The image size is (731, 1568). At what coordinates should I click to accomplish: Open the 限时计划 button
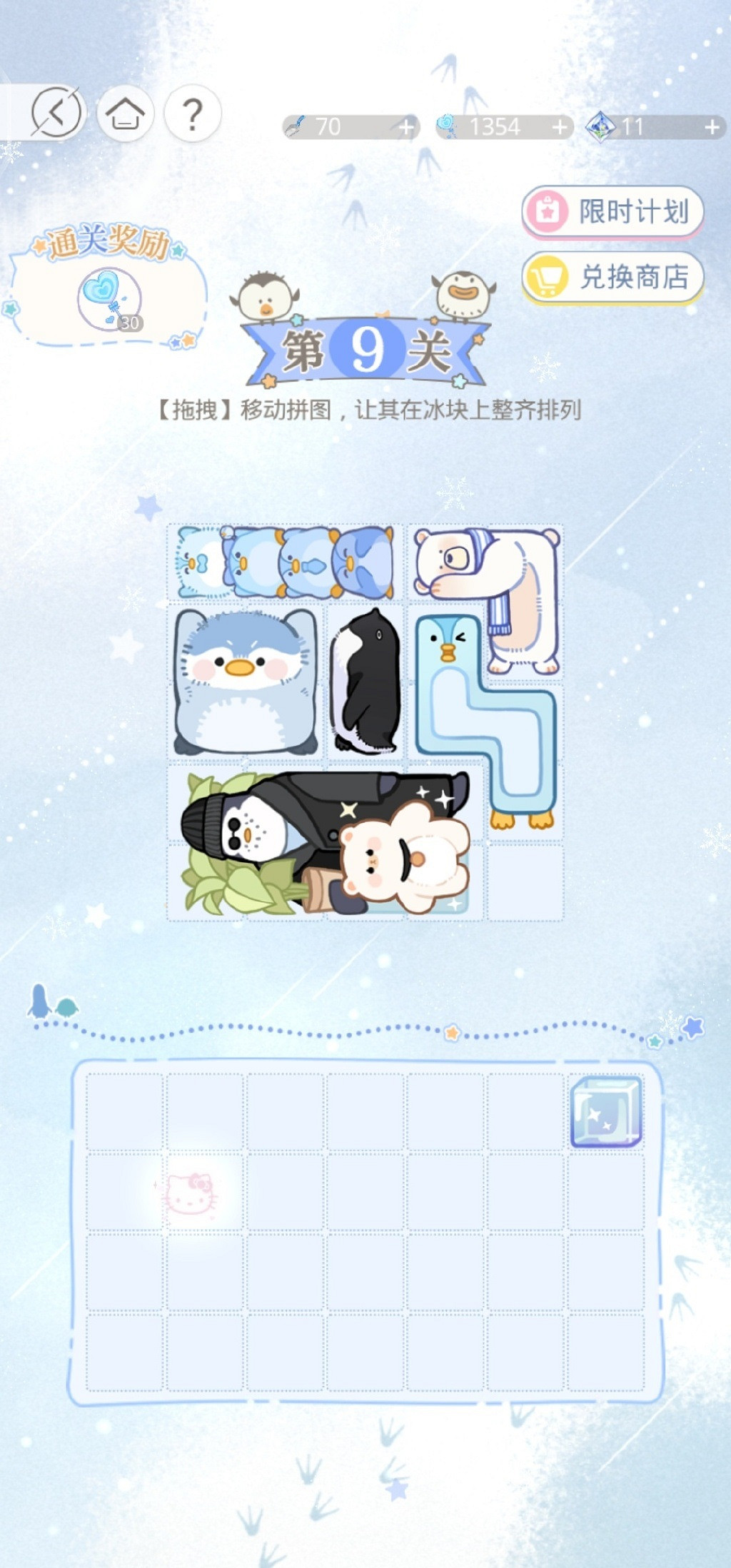coord(612,211)
